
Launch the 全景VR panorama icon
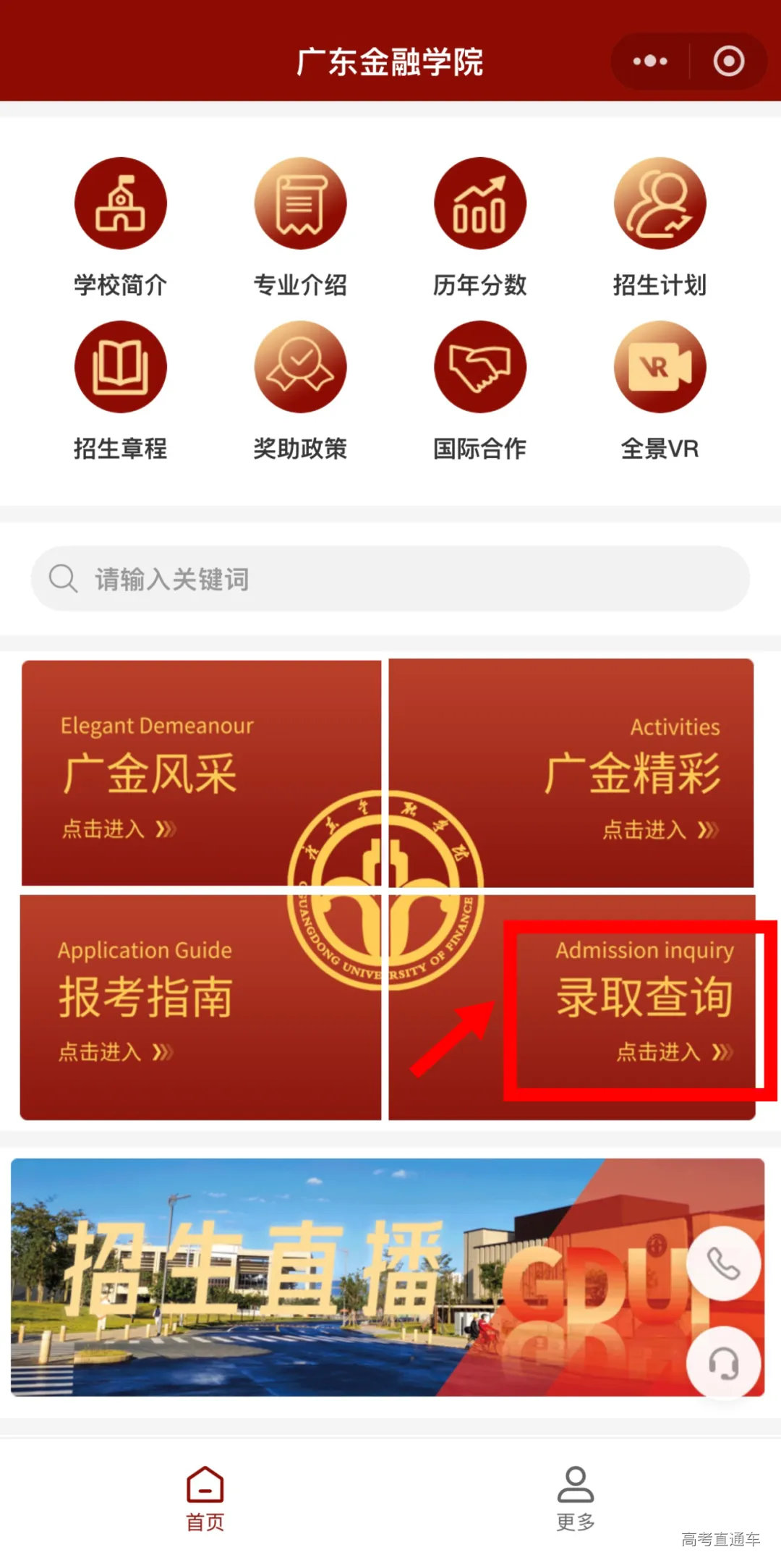659,367
